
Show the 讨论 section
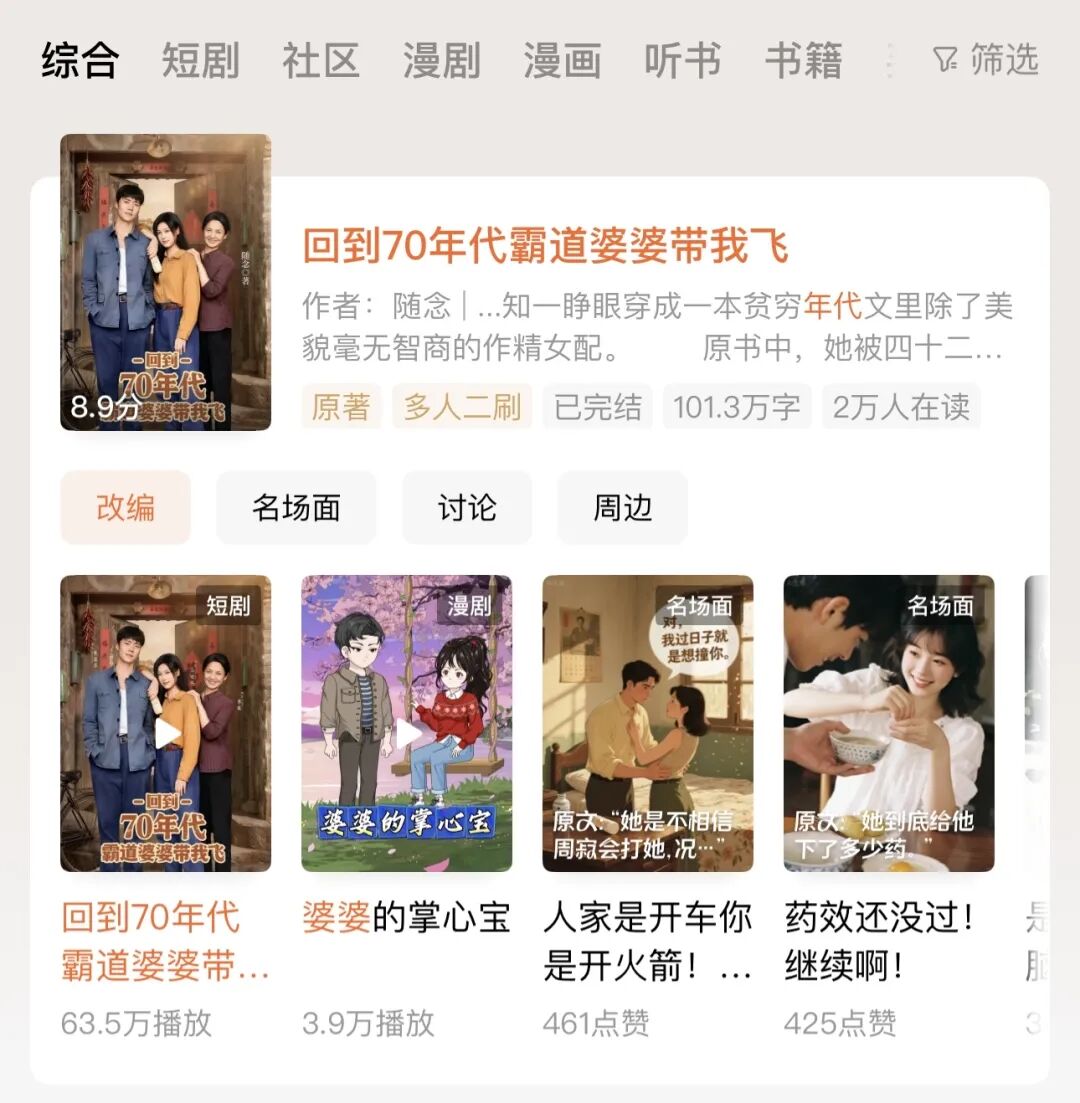(x=467, y=508)
